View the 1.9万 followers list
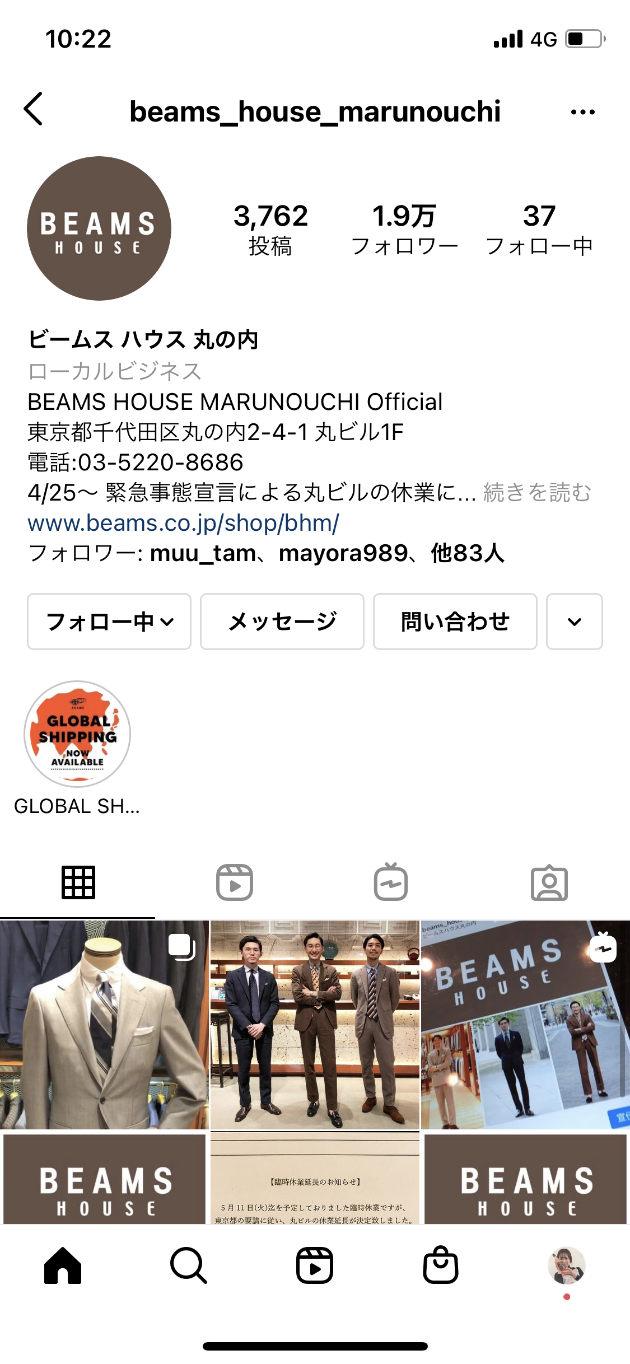The width and height of the screenshot is (630, 1364). (404, 229)
